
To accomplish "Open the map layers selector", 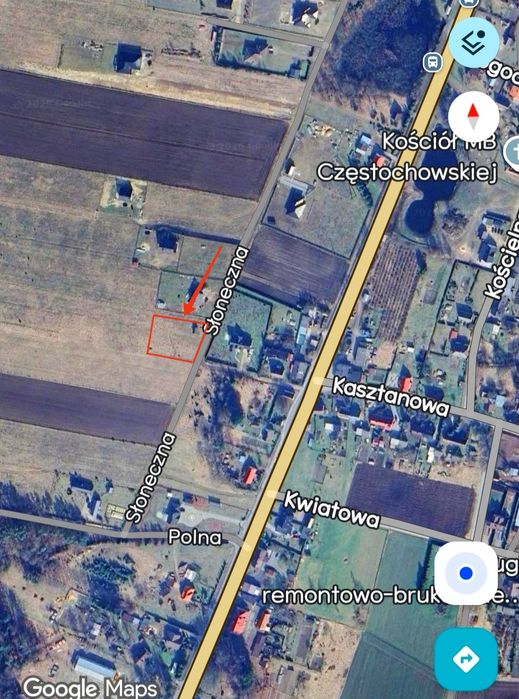I will (x=474, y=42).
